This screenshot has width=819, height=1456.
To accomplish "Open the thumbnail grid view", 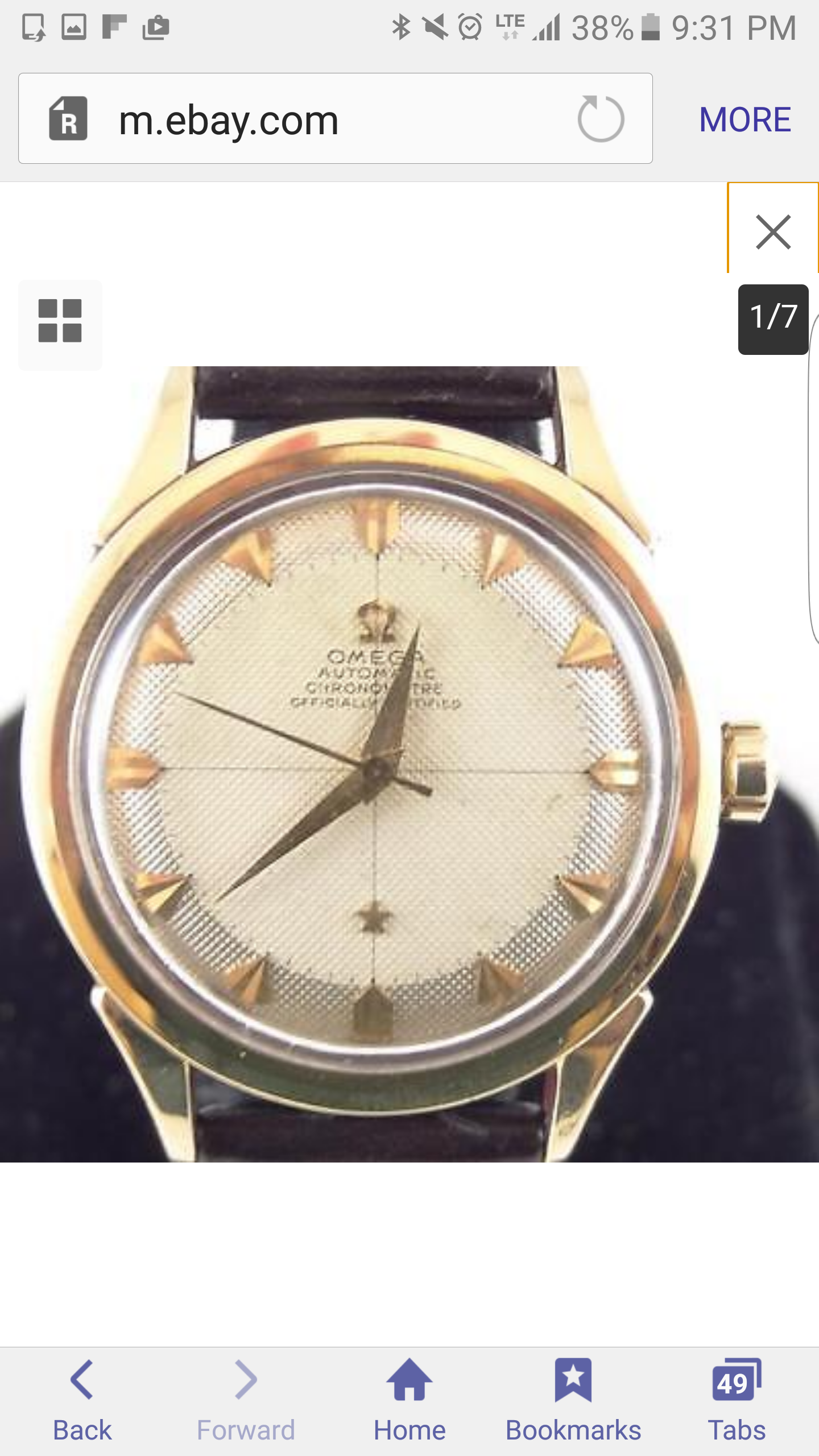I will click(x=60, y=321).
